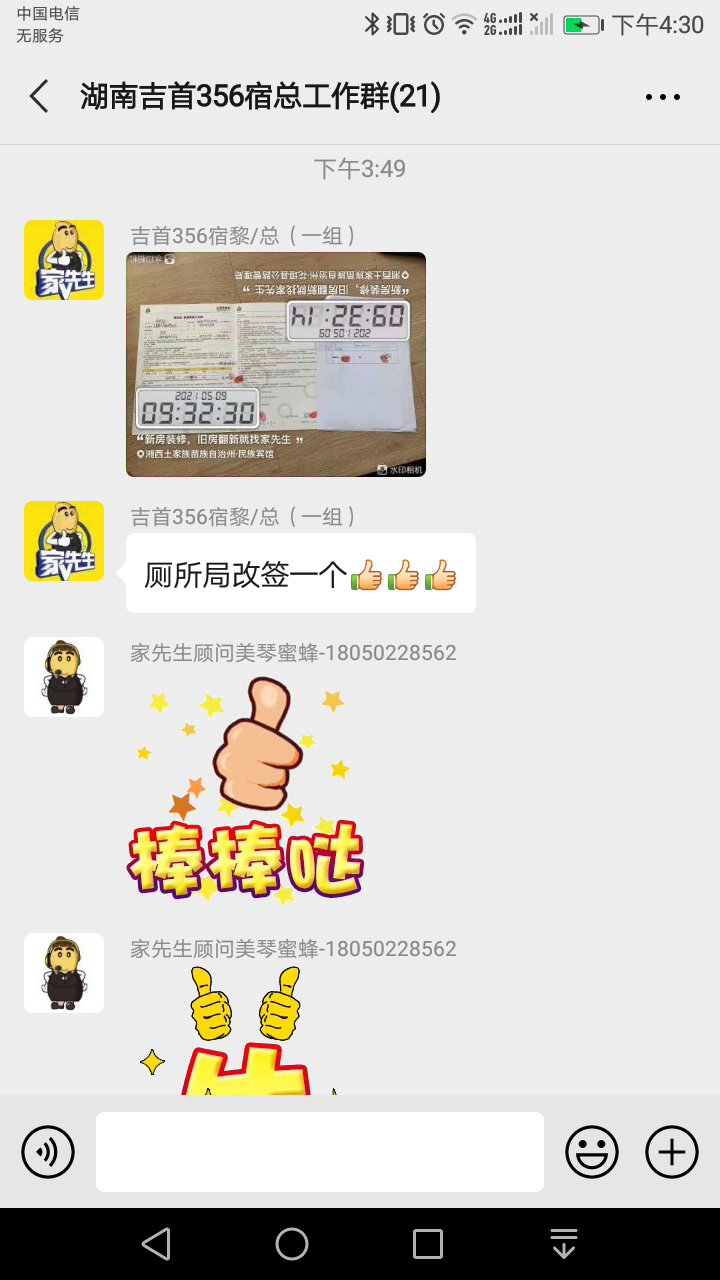Open the group chat options menu

coord(662,97)
